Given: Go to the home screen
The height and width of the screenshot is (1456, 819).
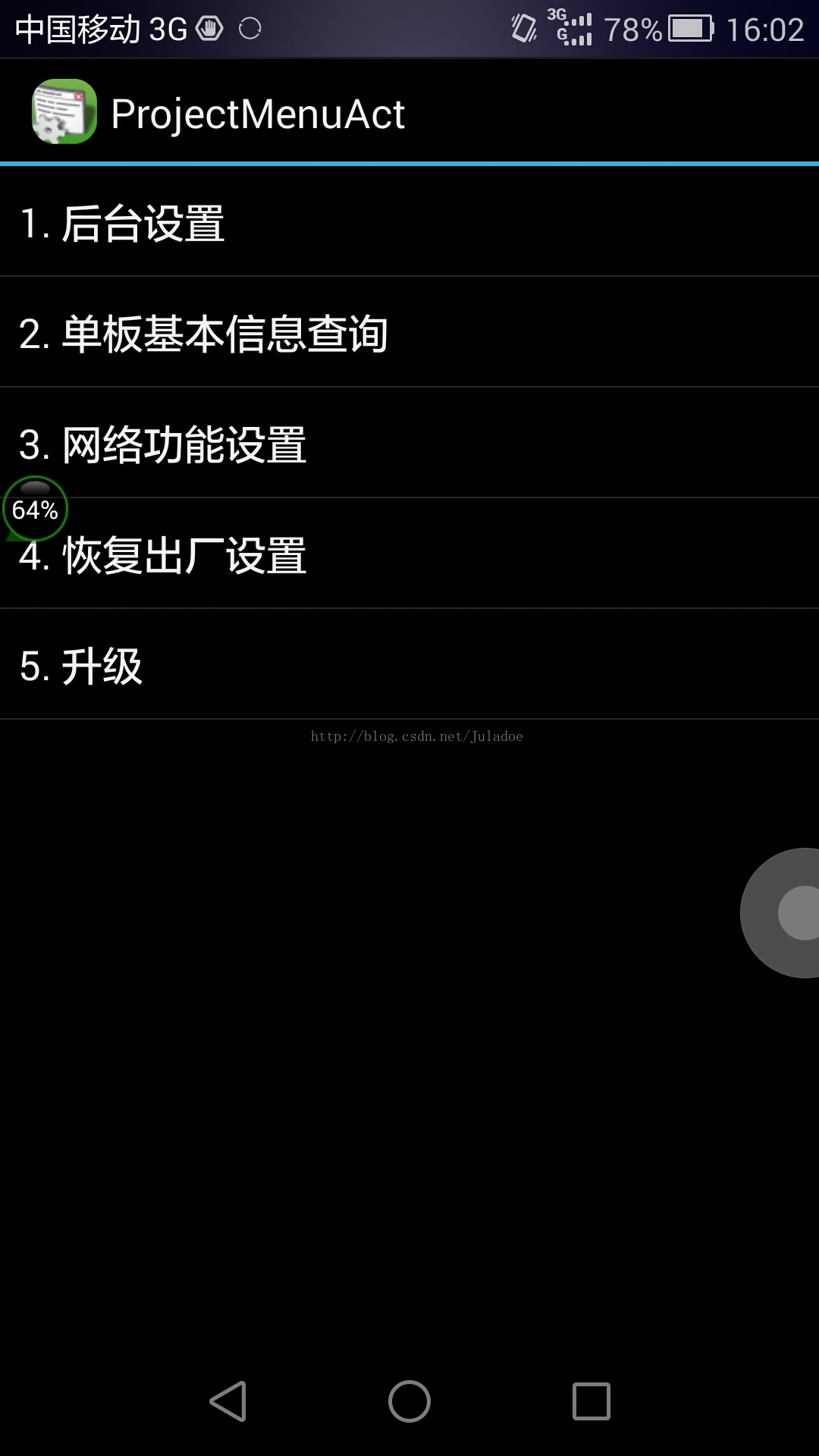Looking at the screenshot, I should pyautogui.click(x=409, y=1401).
